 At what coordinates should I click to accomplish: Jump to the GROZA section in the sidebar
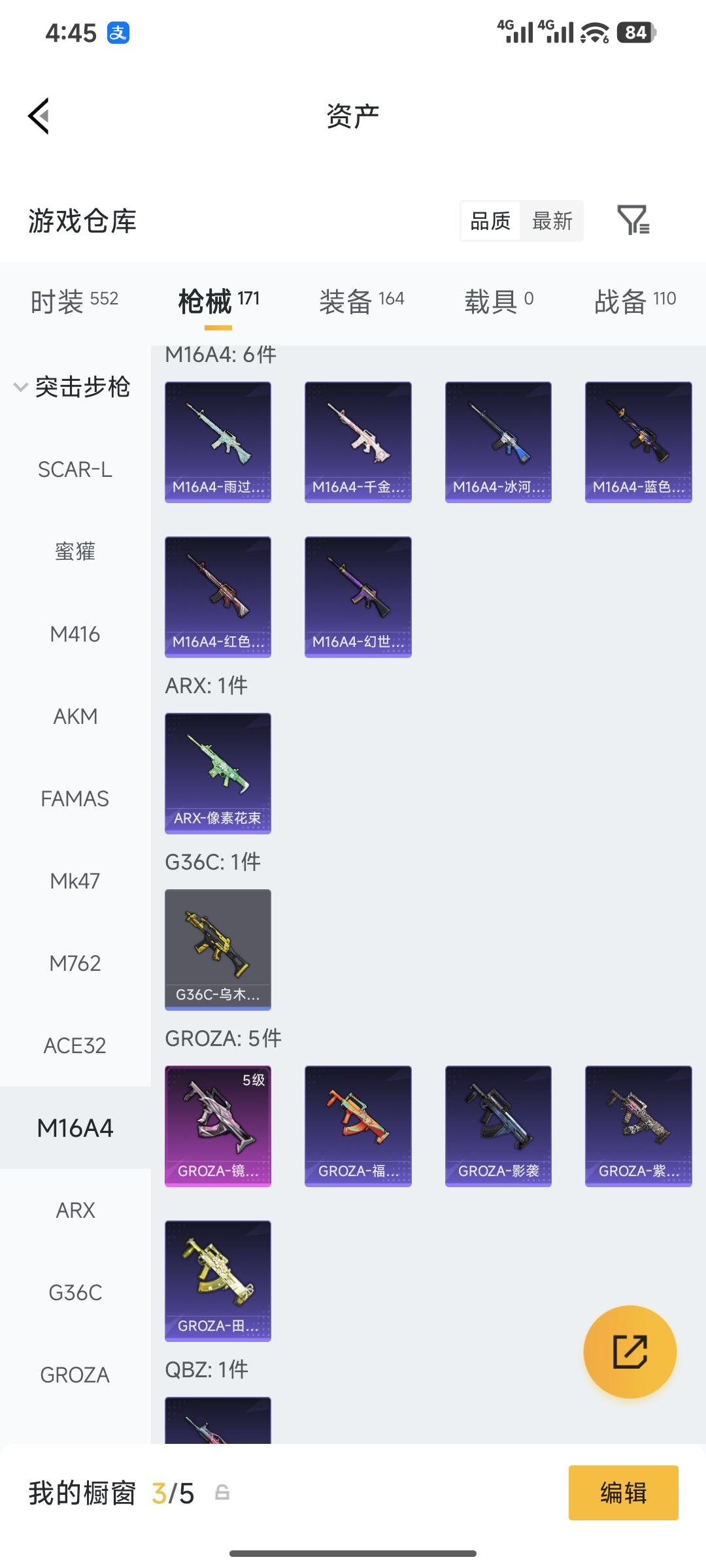tap(75, 1375)
